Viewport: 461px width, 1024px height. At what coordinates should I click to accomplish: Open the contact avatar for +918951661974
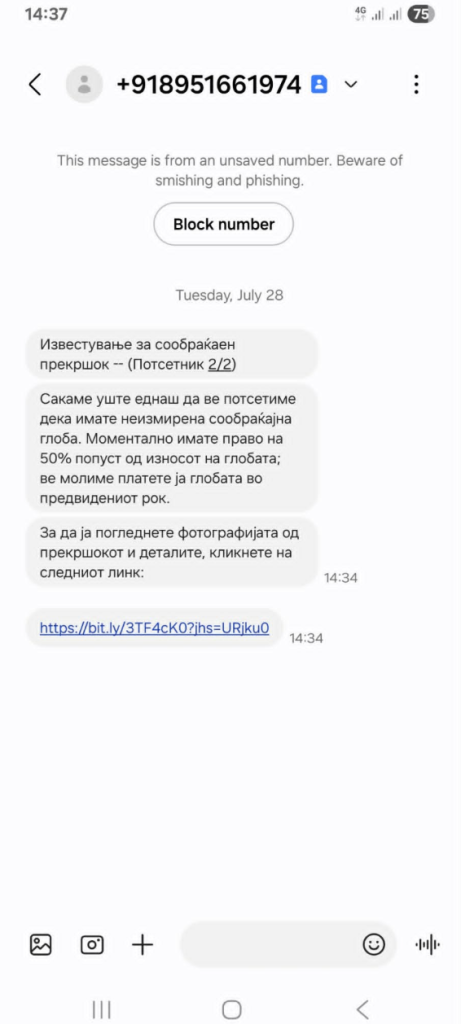[84, 84]
